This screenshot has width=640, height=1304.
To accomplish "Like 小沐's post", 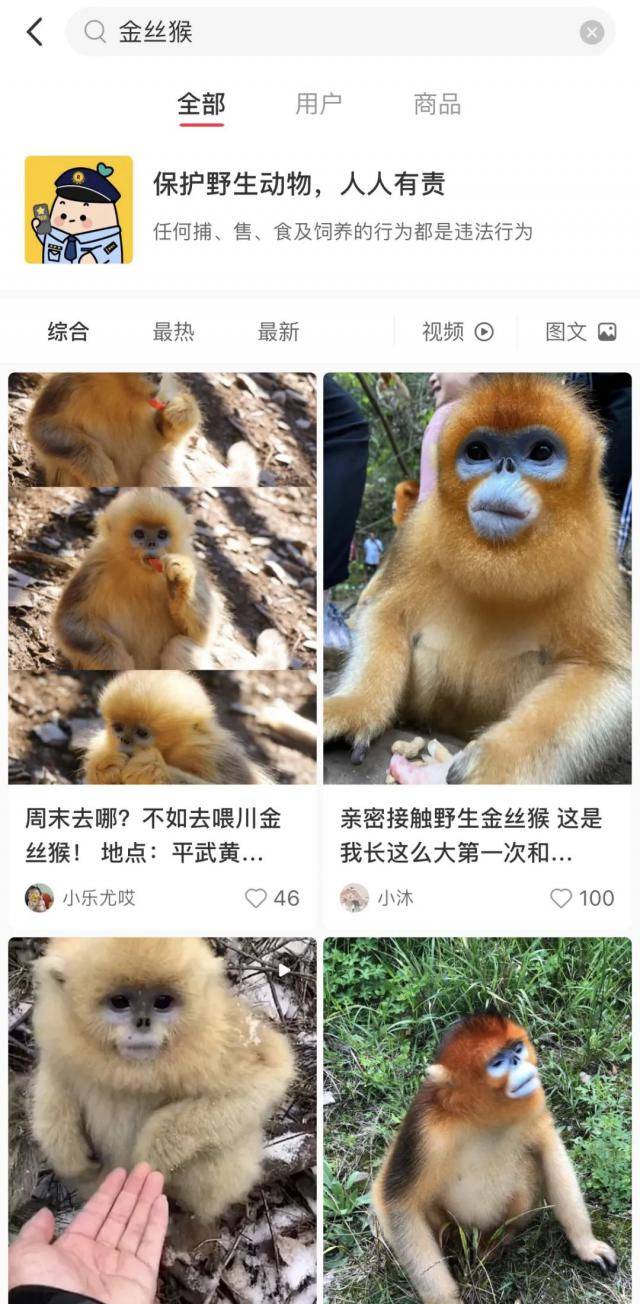I will (562, 898).
